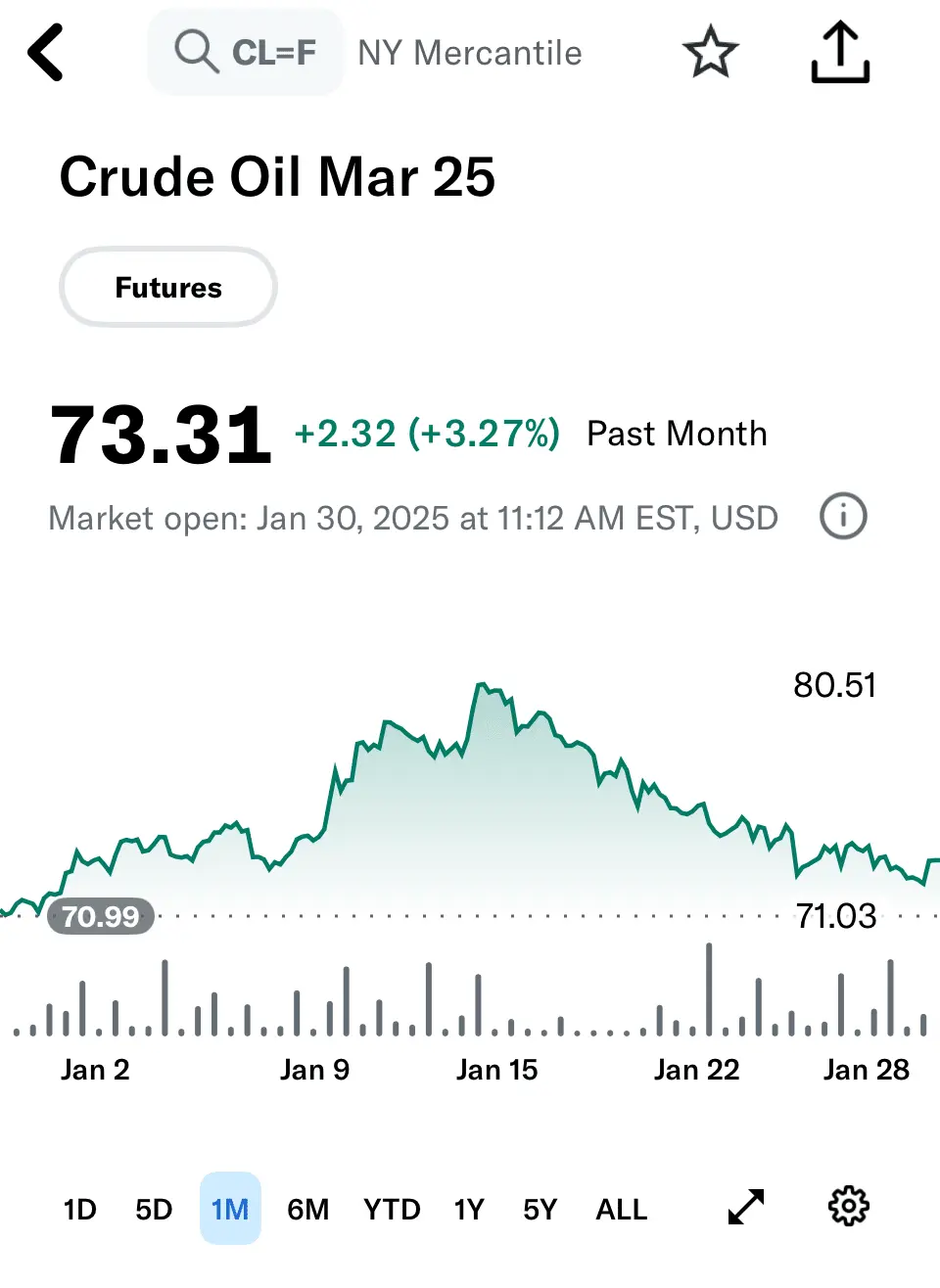Image resolution: width=940 pixels, height=1288 pixels.
Task: Go back using the back arrow
Action: [46, 53]
